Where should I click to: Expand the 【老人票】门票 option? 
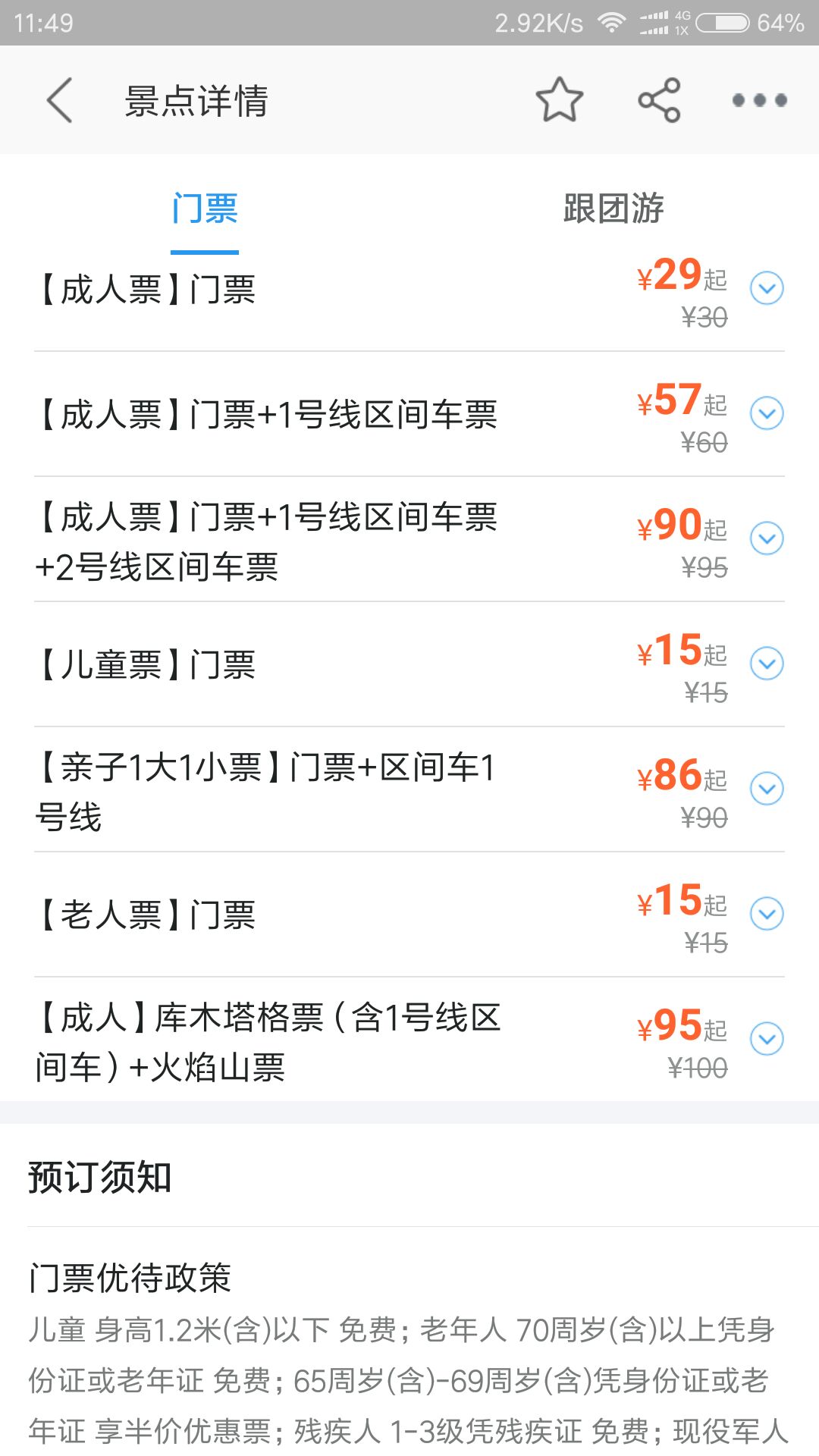click(767, 915)
